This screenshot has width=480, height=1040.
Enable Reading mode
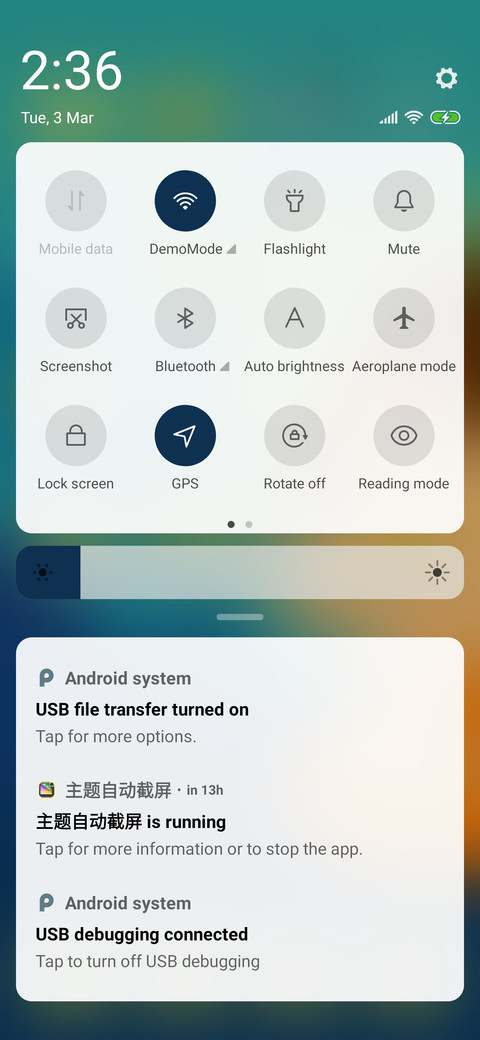click(404, 436)
